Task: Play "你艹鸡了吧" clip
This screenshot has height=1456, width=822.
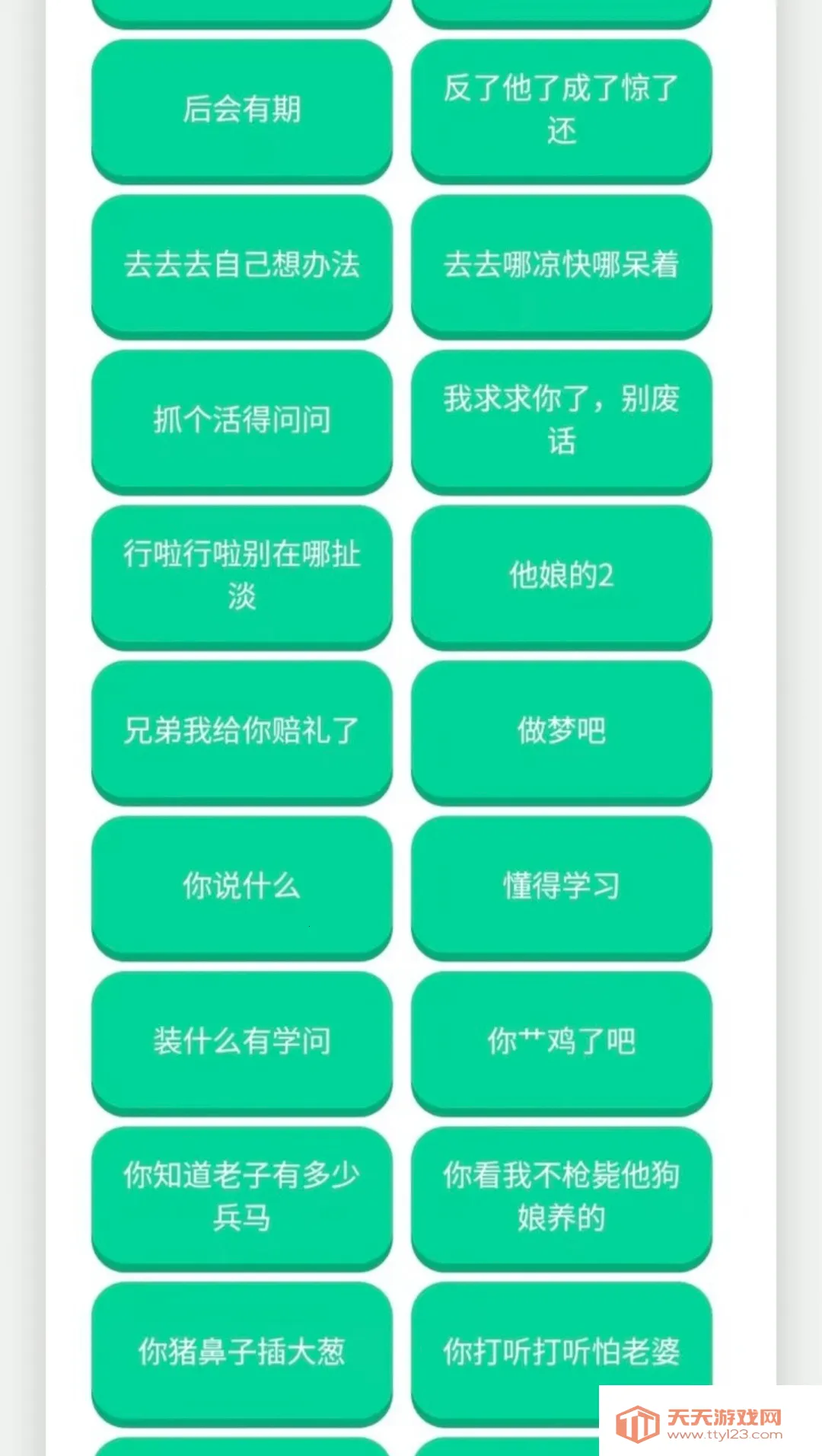Action: tap(561, 1042)
